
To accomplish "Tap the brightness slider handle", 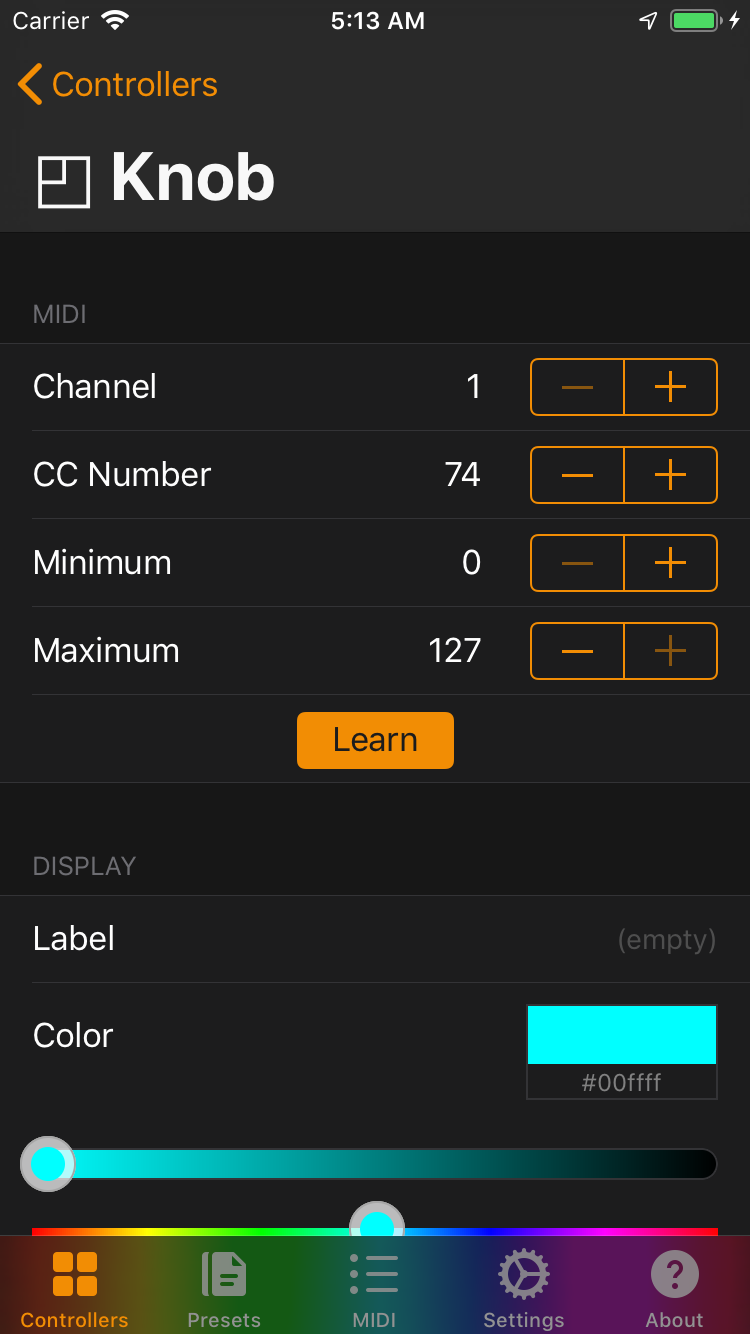I will coord(48,1164).
